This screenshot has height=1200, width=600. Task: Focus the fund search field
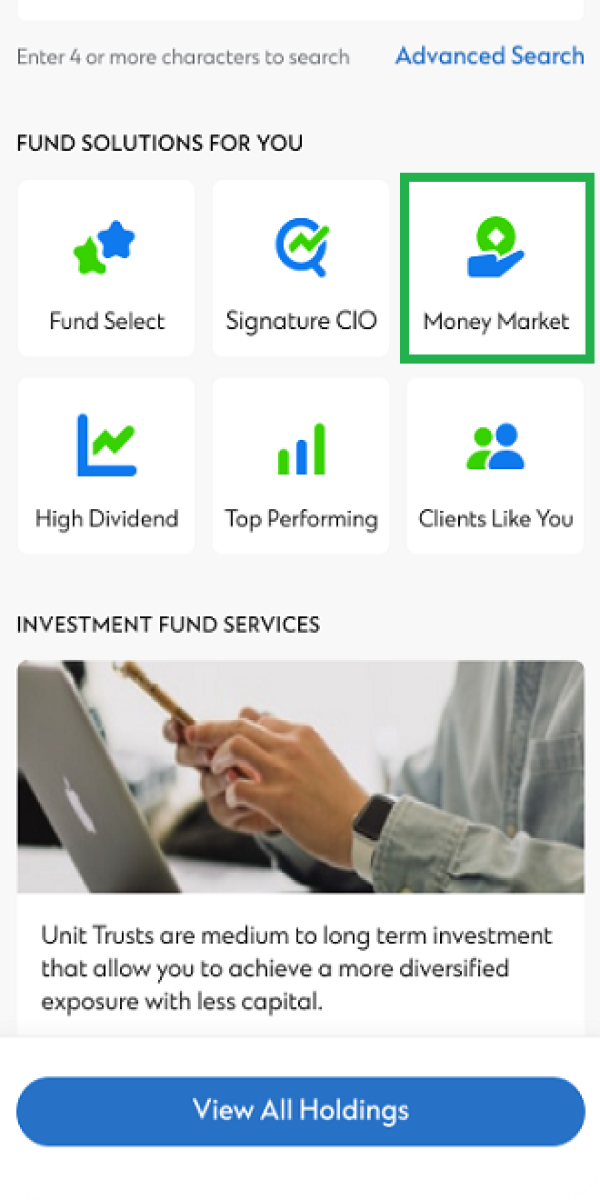coord(300,8)
